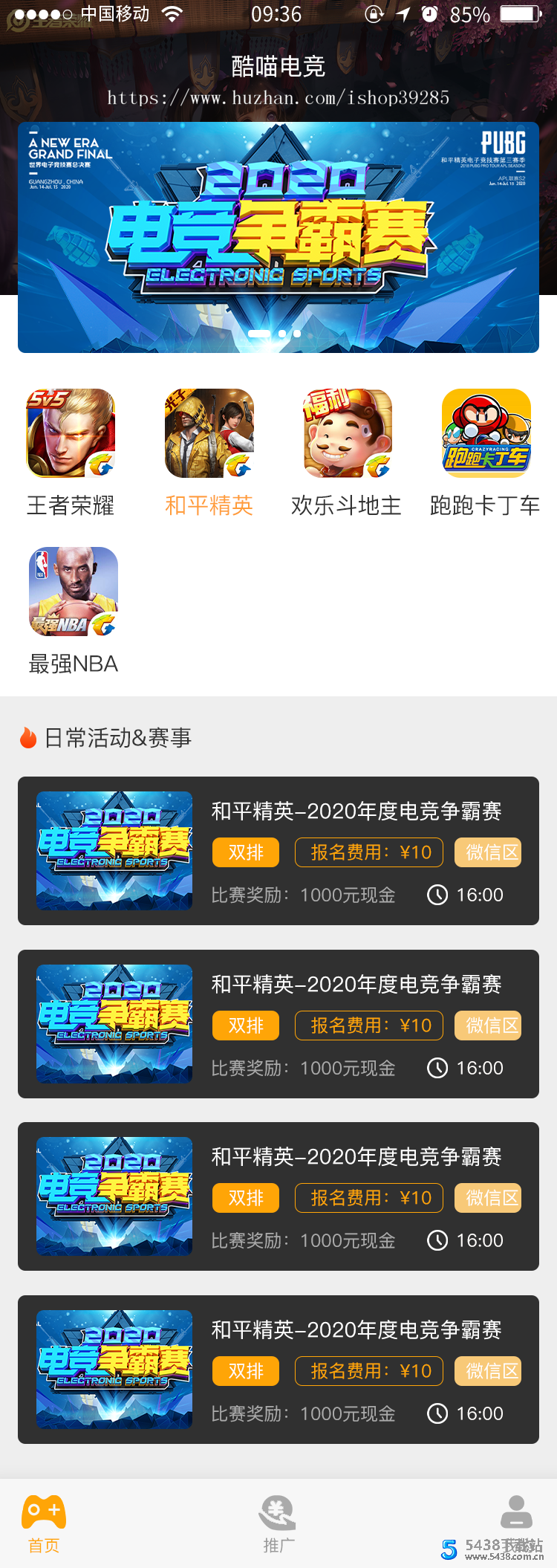Open the 最强NBA game icon
Screen dimensions: 557x1568
pos(72,592)
